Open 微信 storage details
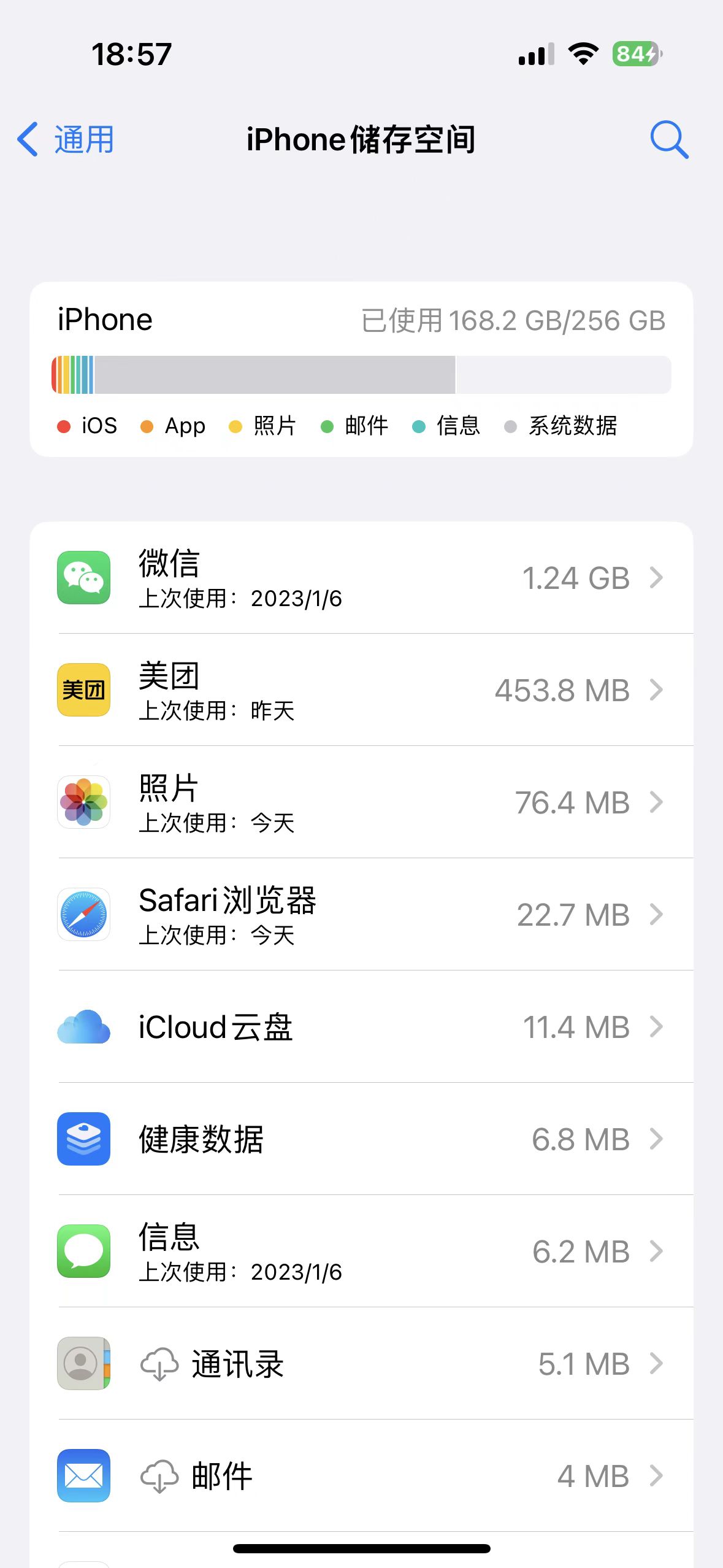The image size is (723, 1568). (x=362, y=578)
